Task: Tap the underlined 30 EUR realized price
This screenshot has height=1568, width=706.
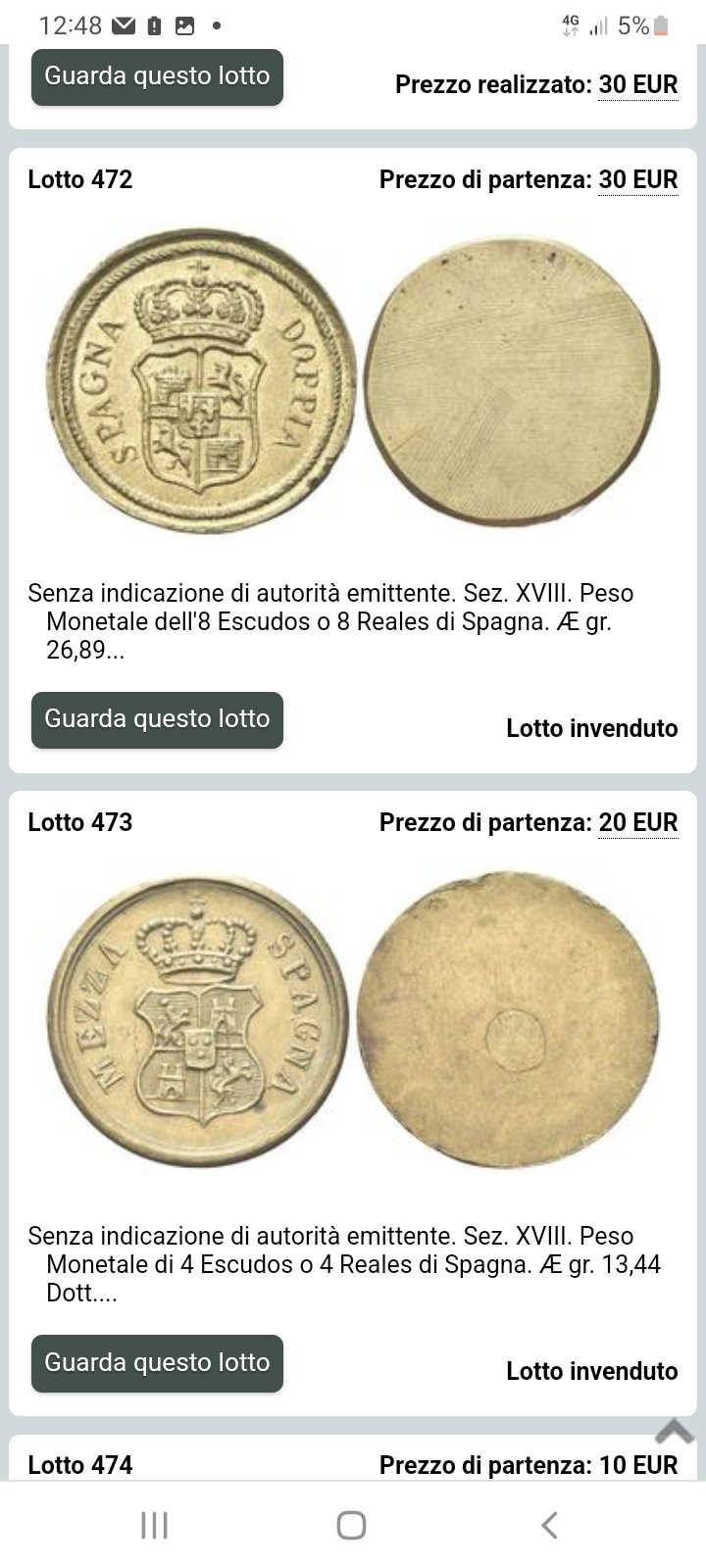Action: [x=638, y=85]
